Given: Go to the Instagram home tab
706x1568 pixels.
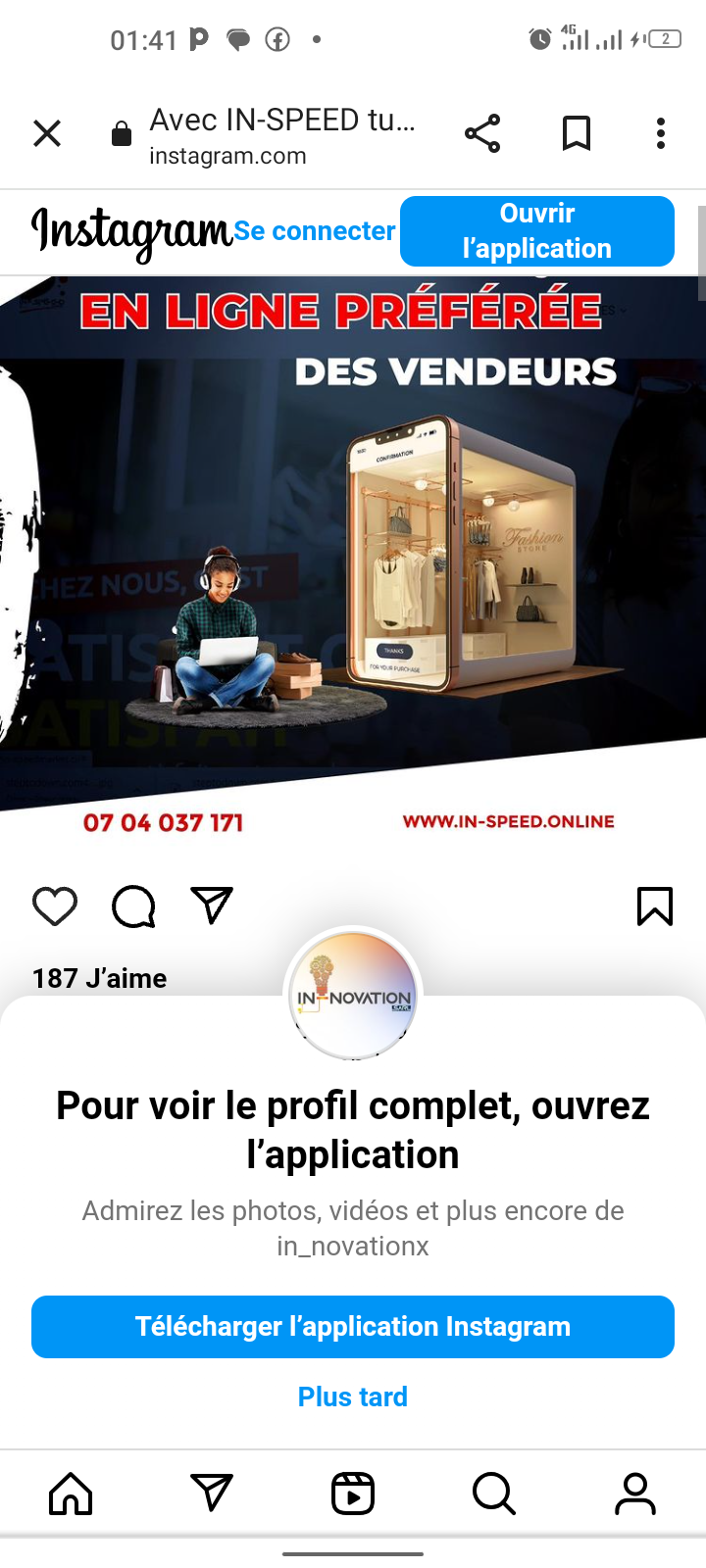Looking at the screenshot, I should pos(71,1494).
